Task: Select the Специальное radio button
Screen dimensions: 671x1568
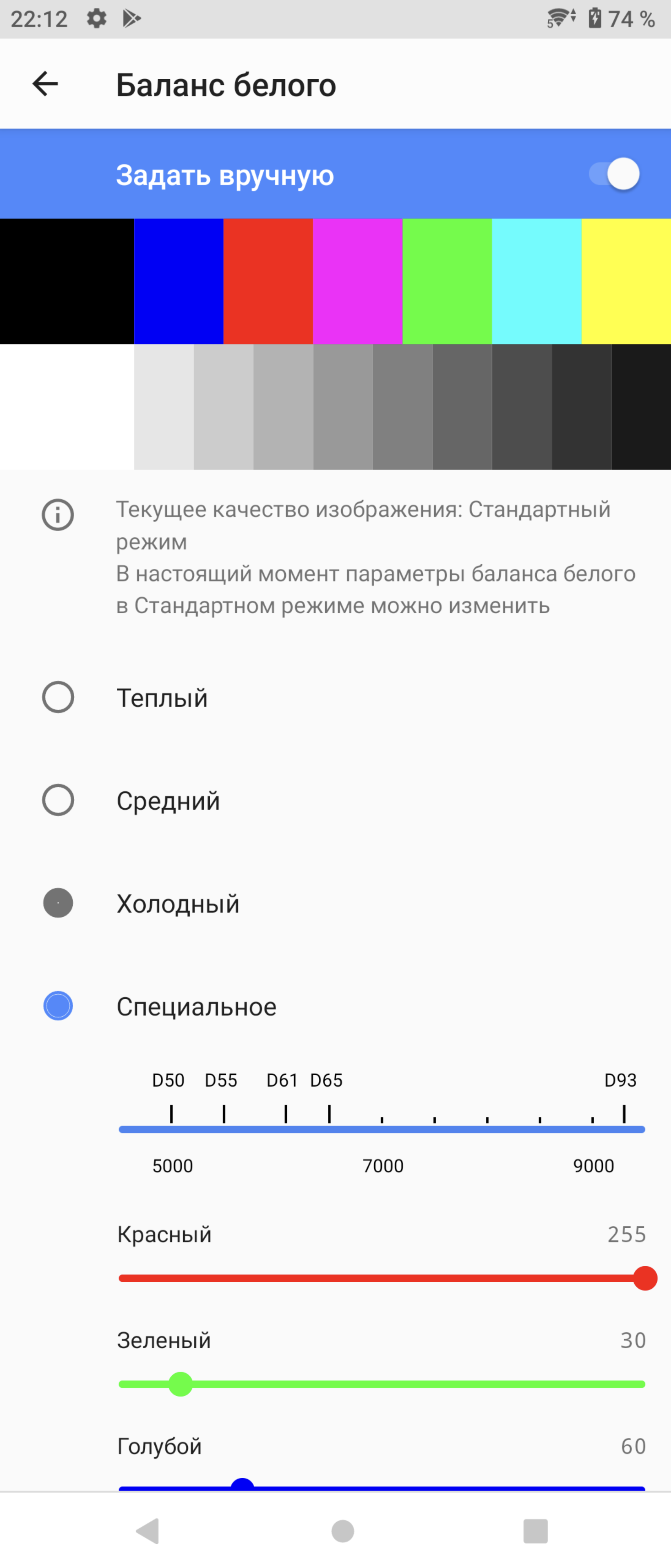Action: (x=58, y=1006)
